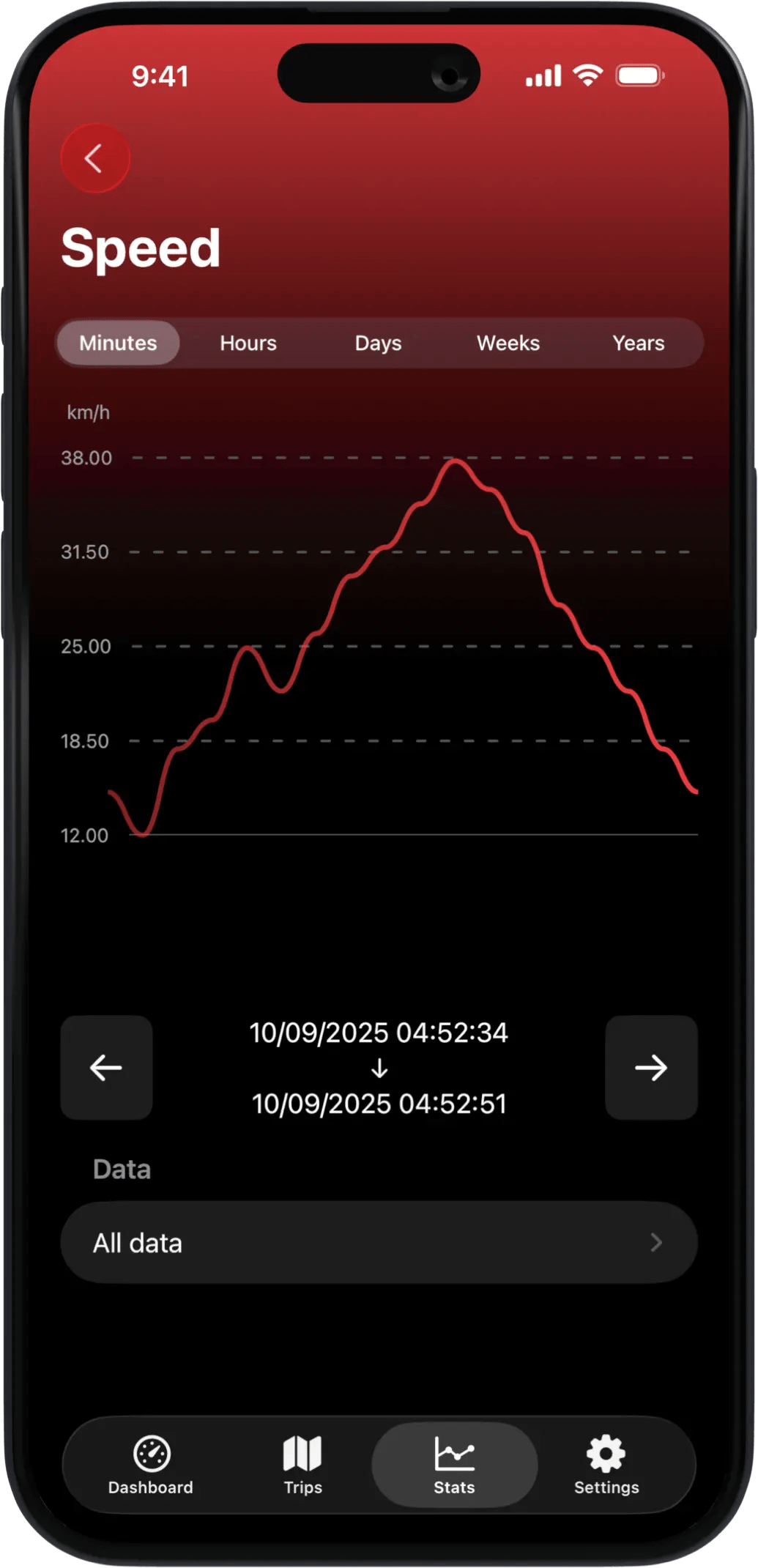Select the Minutes time range
Viewport: 758px width, 1568px height.
[118, 343]
